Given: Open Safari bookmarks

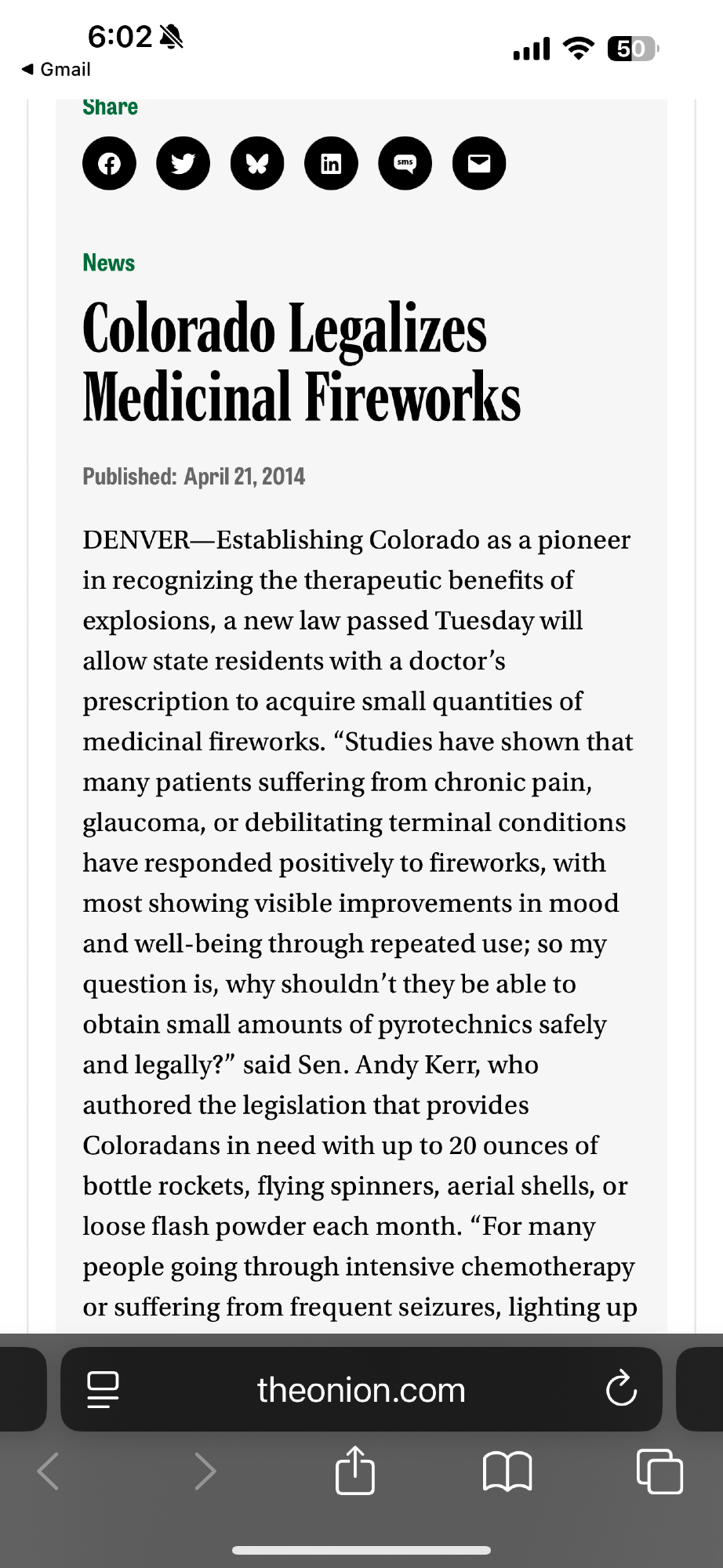Looking at the screenshot, I should coord(507,1471).
